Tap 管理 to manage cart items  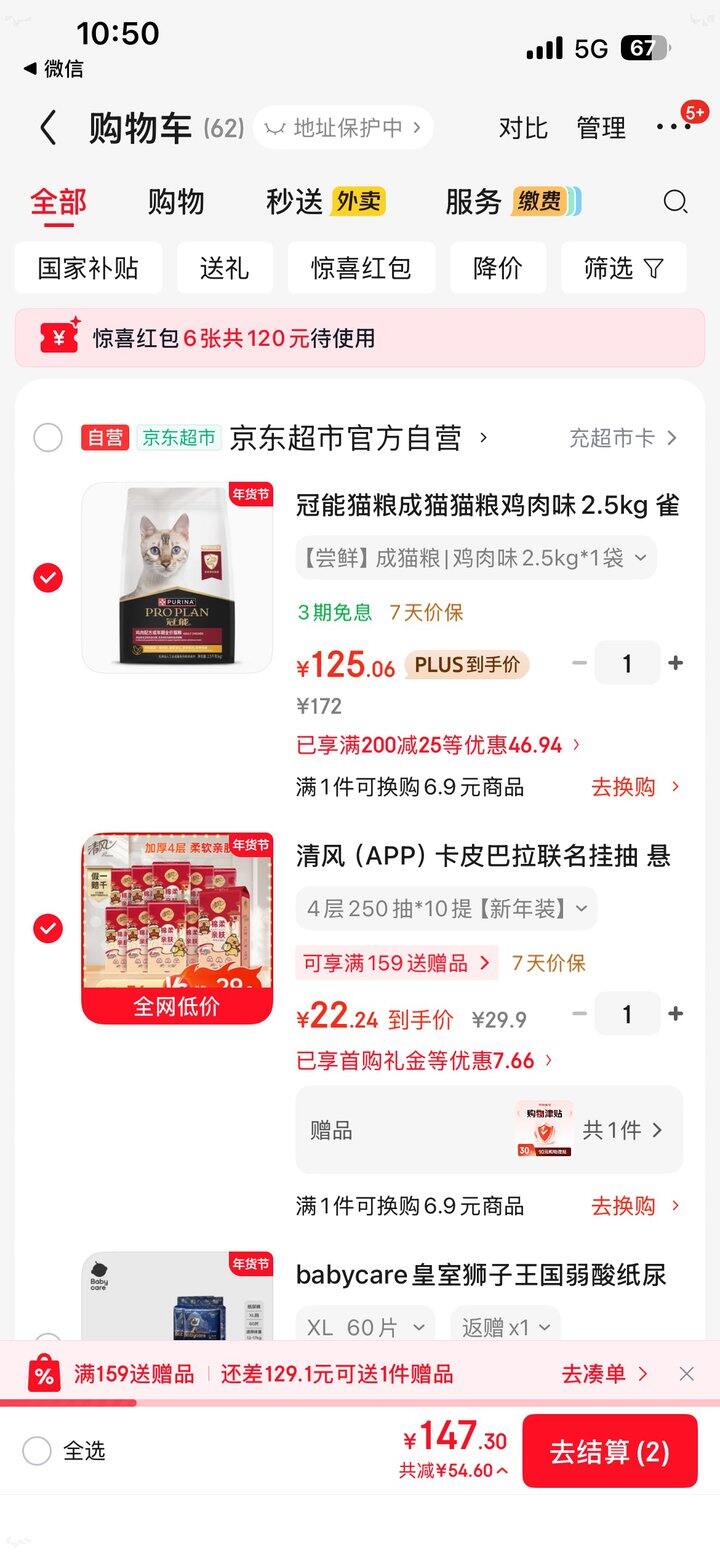[x=600, y=128]
